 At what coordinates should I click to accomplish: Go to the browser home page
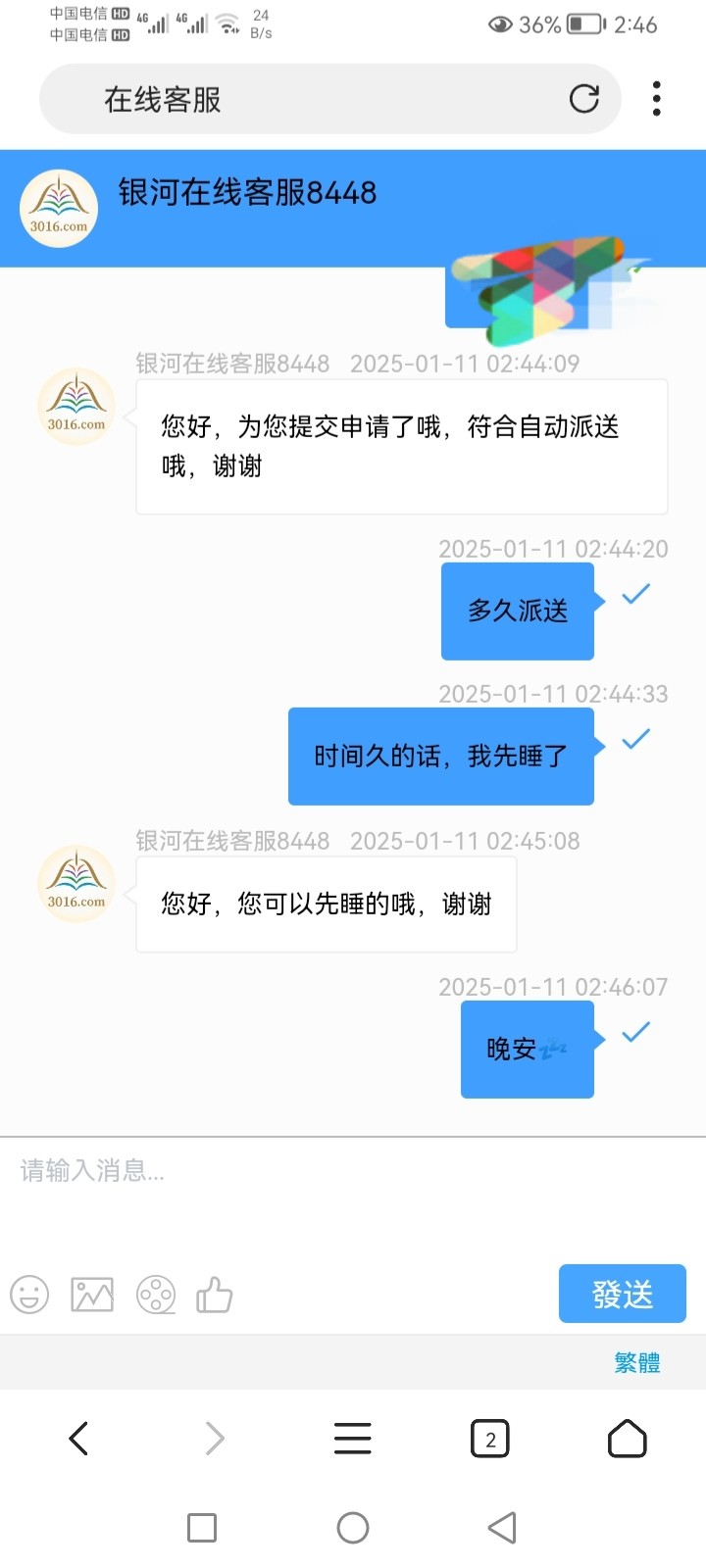628,1439
